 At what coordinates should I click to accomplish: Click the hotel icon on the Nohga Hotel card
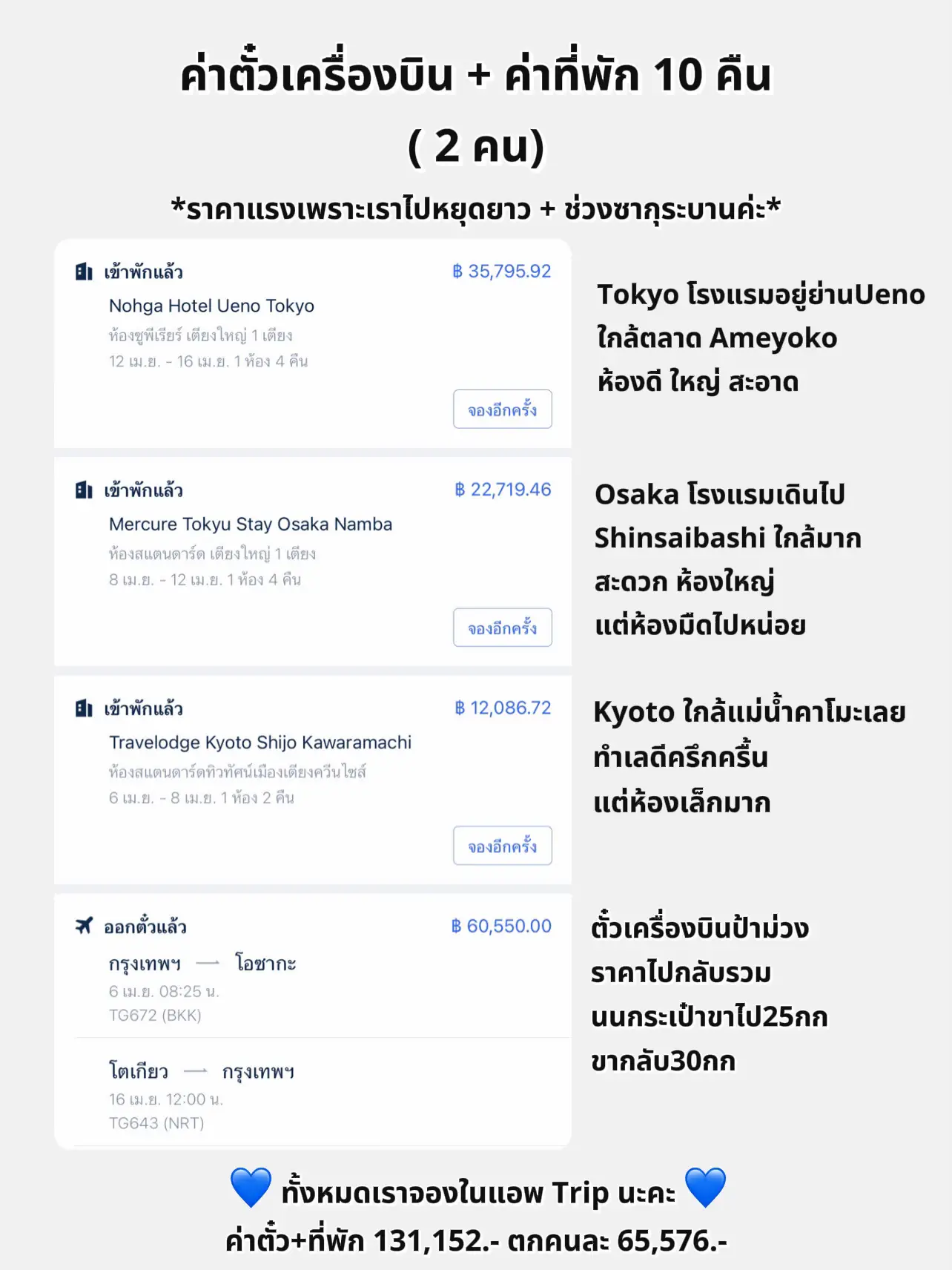[x=84, y=272]
